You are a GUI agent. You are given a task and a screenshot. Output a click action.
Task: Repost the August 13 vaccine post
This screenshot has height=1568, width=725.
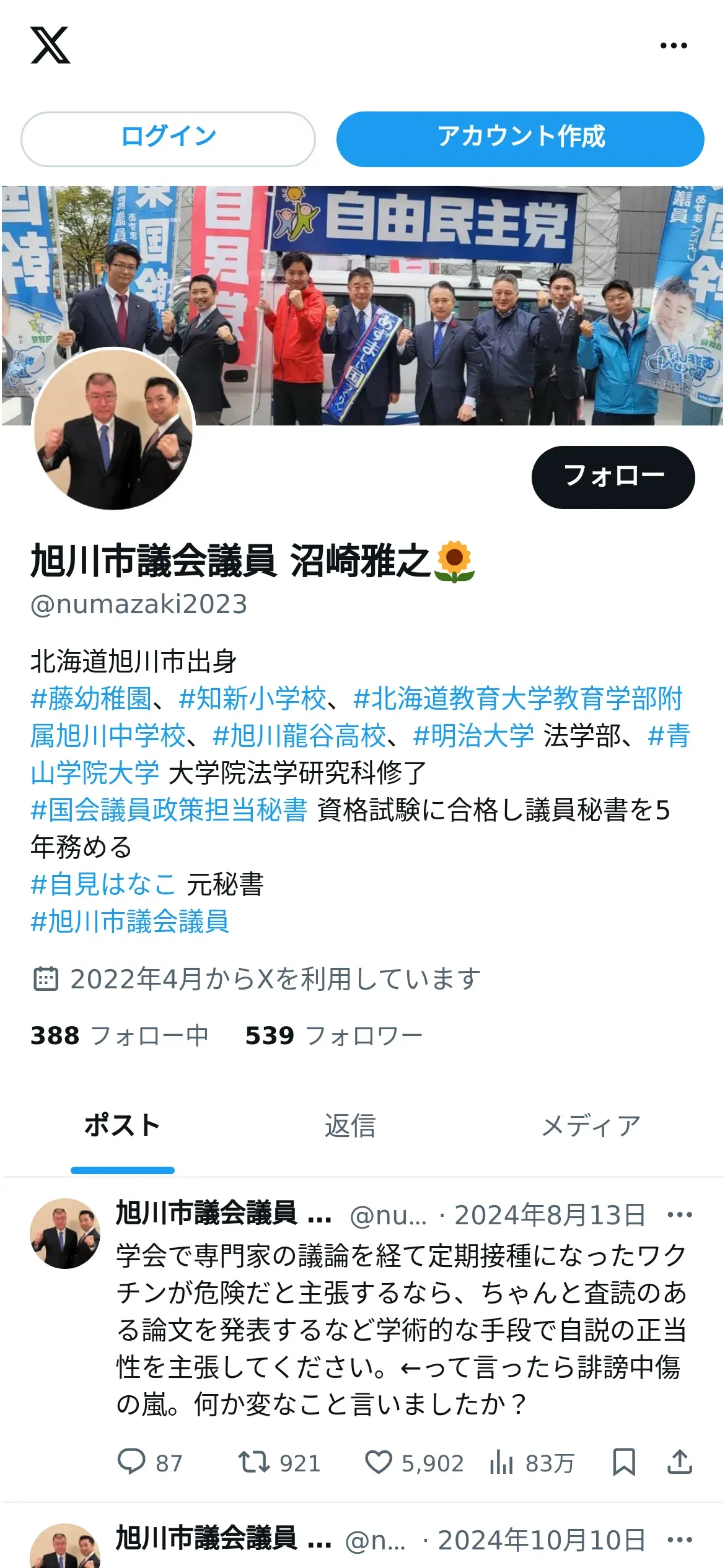click(x=279, y=1463)
